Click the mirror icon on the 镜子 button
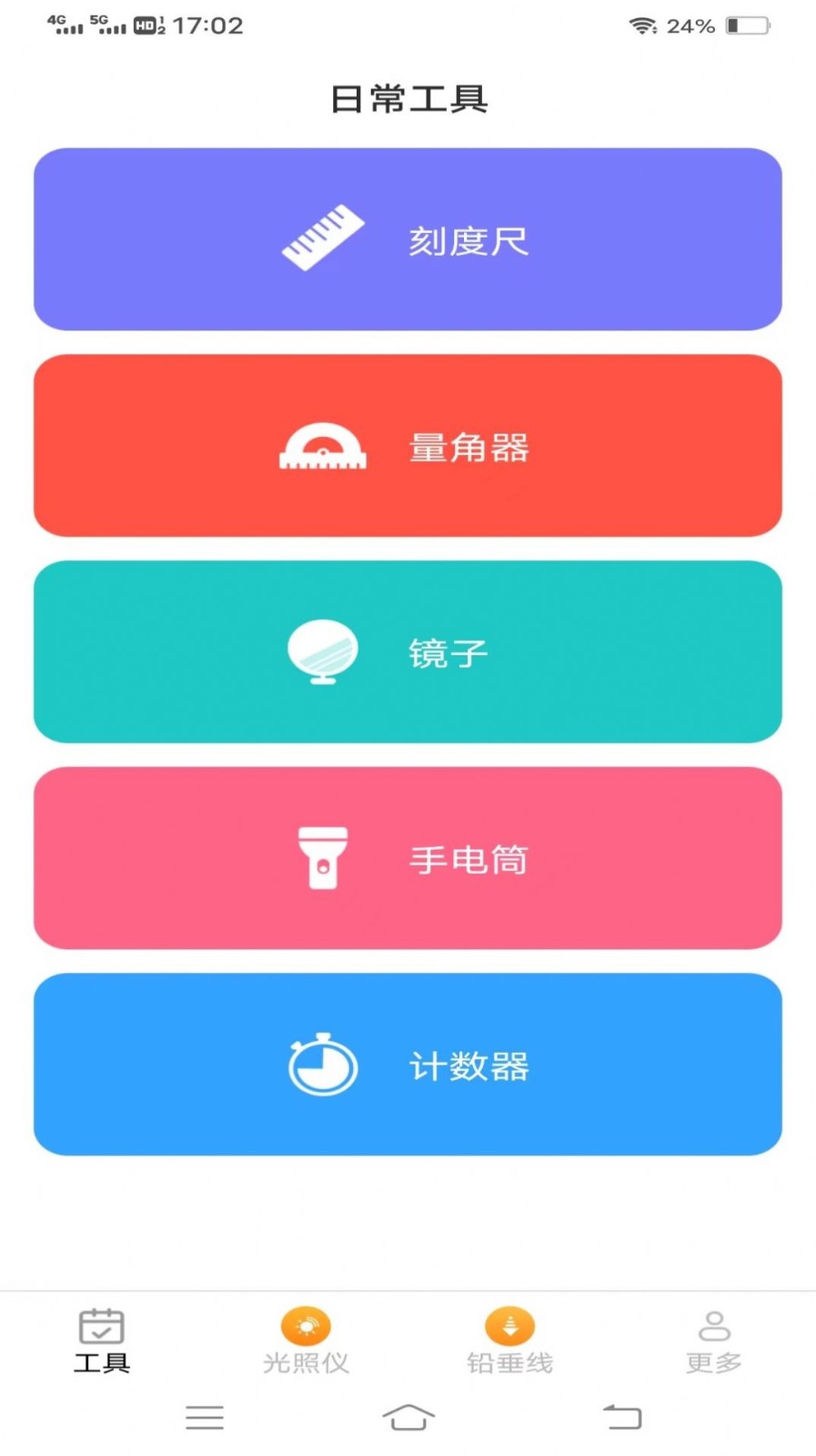 point(322,651)
